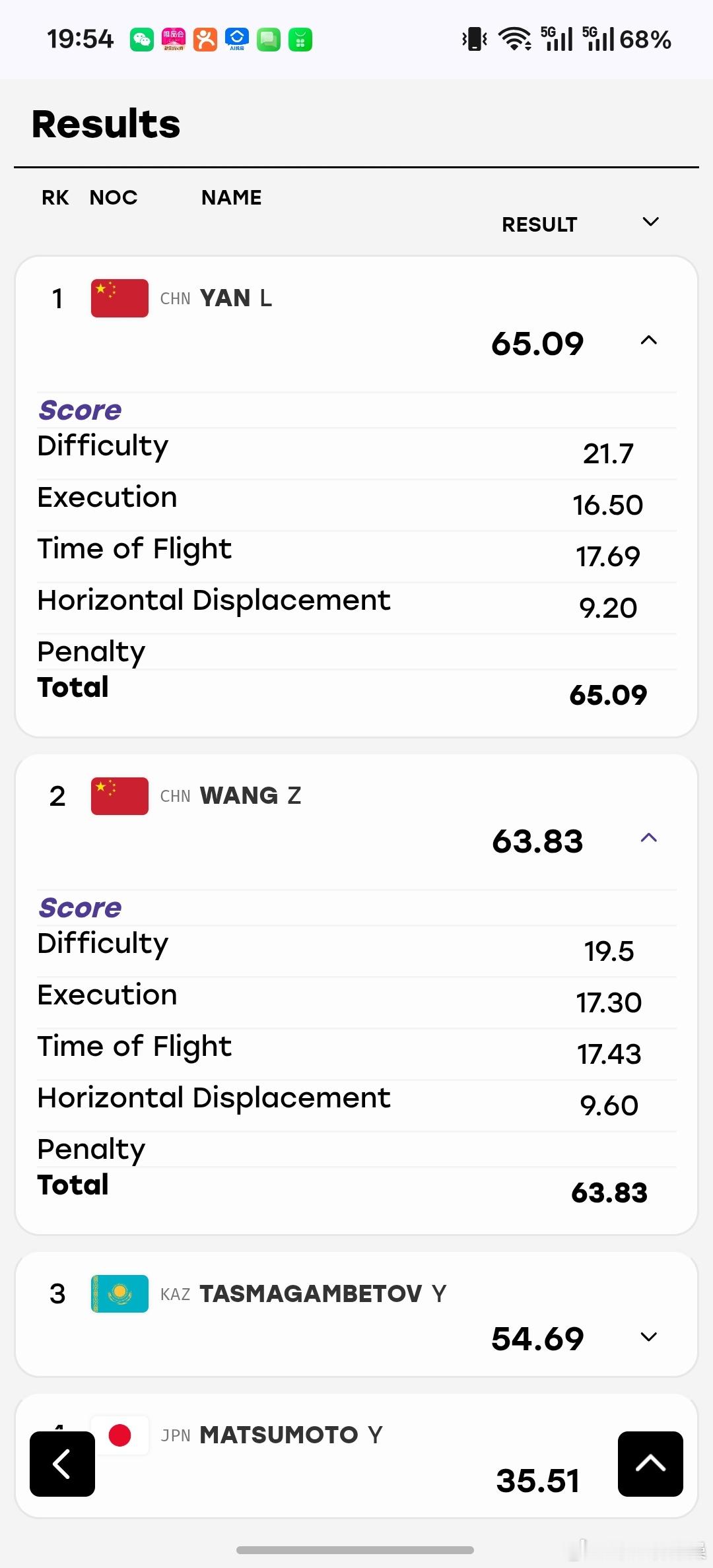Collapse WANG Z's score breakdown
This screenshot has height=1568, width=713.
[649, 838]
